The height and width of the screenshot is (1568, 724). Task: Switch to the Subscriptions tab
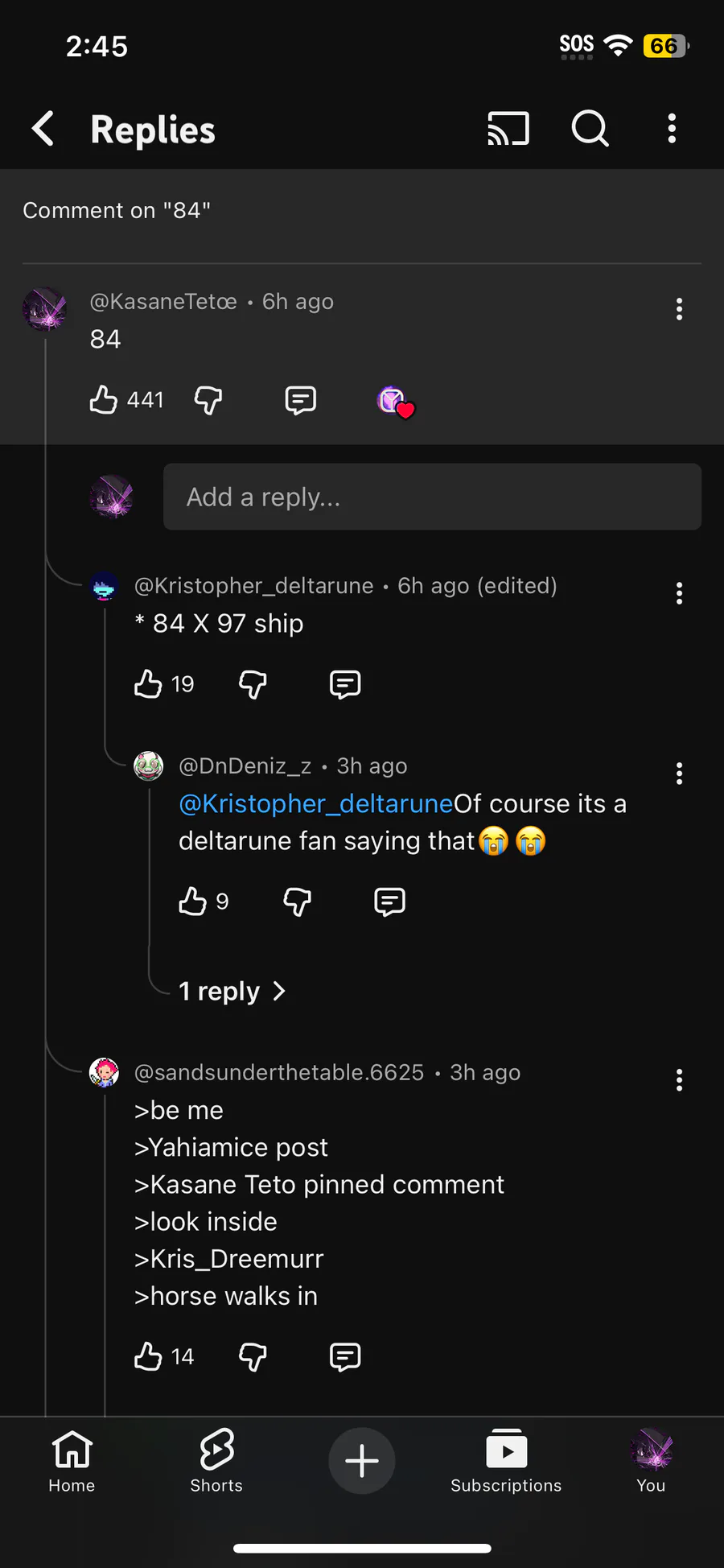tap(506, 1461)
